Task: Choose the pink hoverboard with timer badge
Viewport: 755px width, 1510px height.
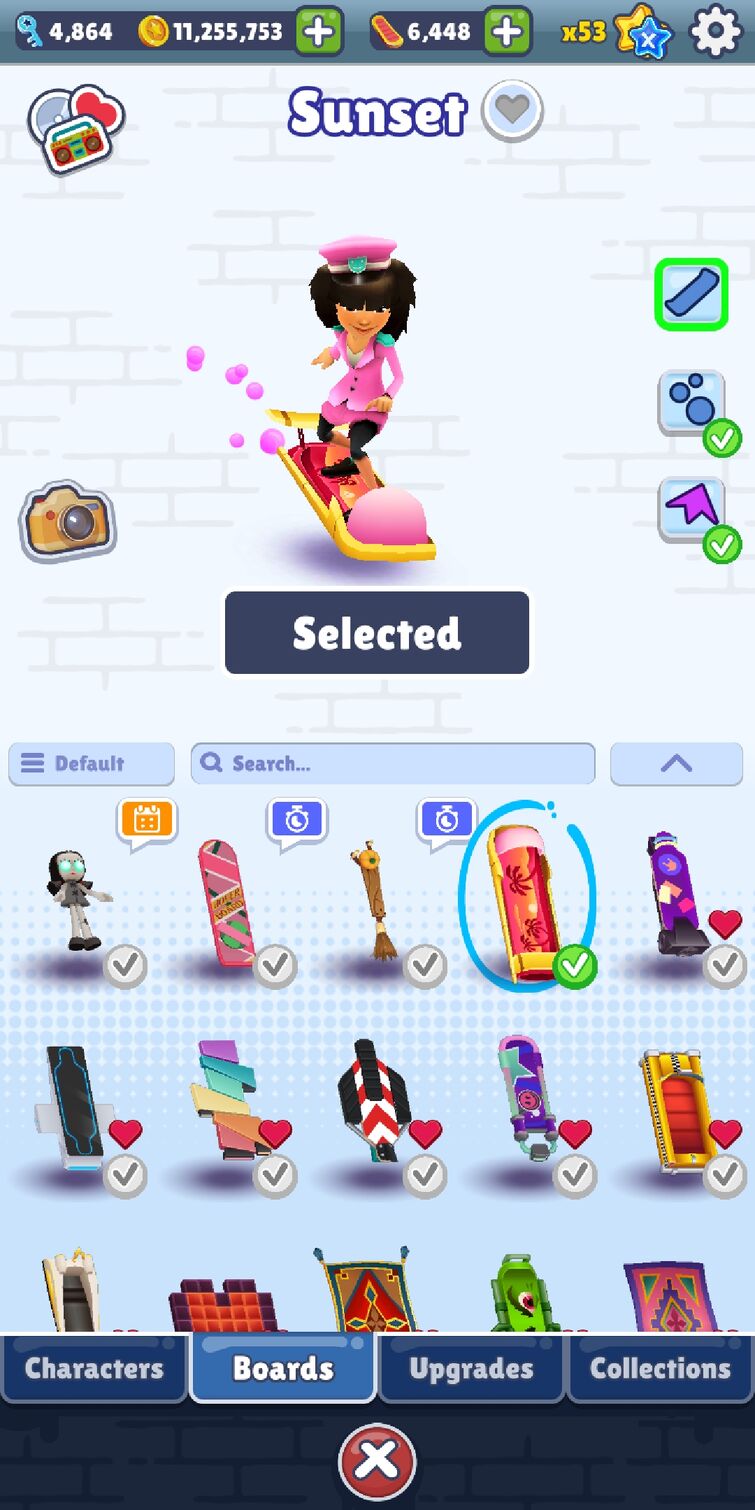Action: pyautogui.click(x=228, y=902)
